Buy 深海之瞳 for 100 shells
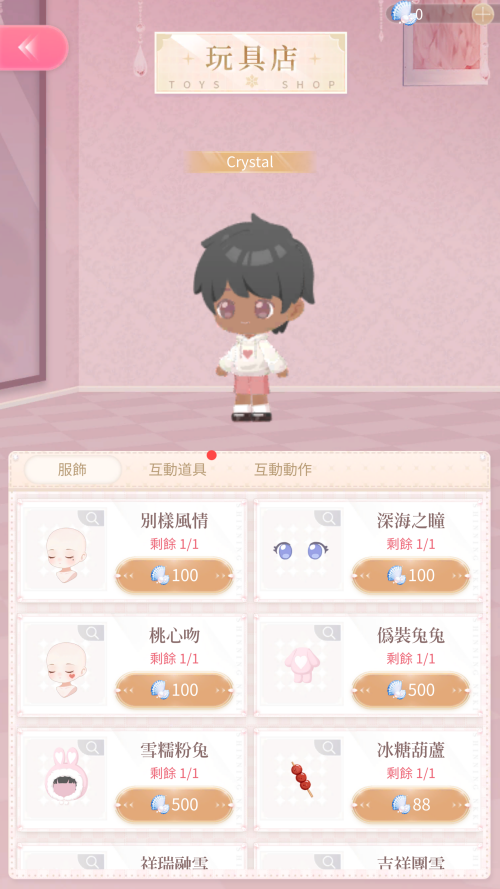This screenshot has width=500, height=889. pos(411,576)
